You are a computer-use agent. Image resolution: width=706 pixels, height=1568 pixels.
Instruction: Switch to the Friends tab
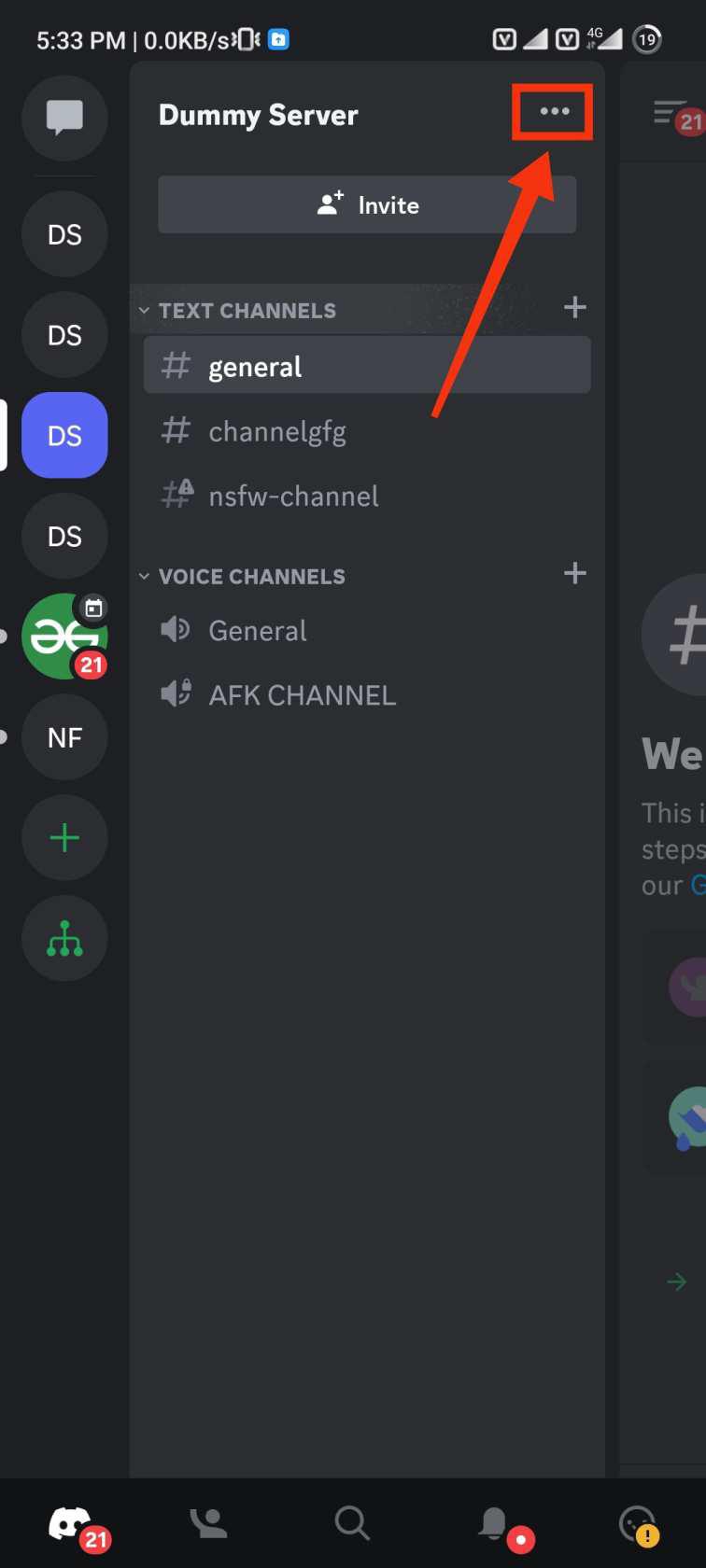click(x=208, y=1523)
